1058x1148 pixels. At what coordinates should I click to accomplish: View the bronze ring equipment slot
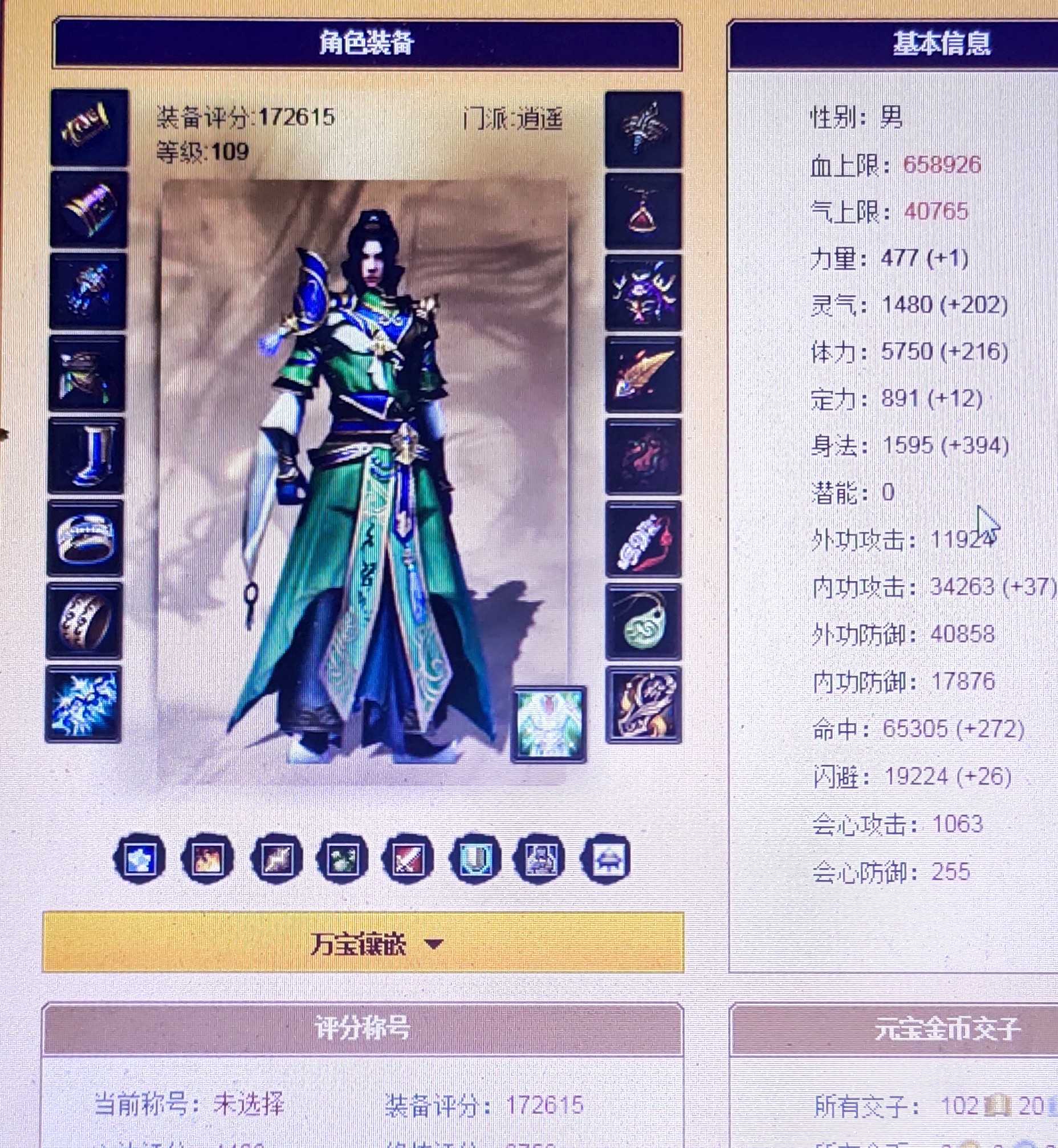[x=85, y=621]
